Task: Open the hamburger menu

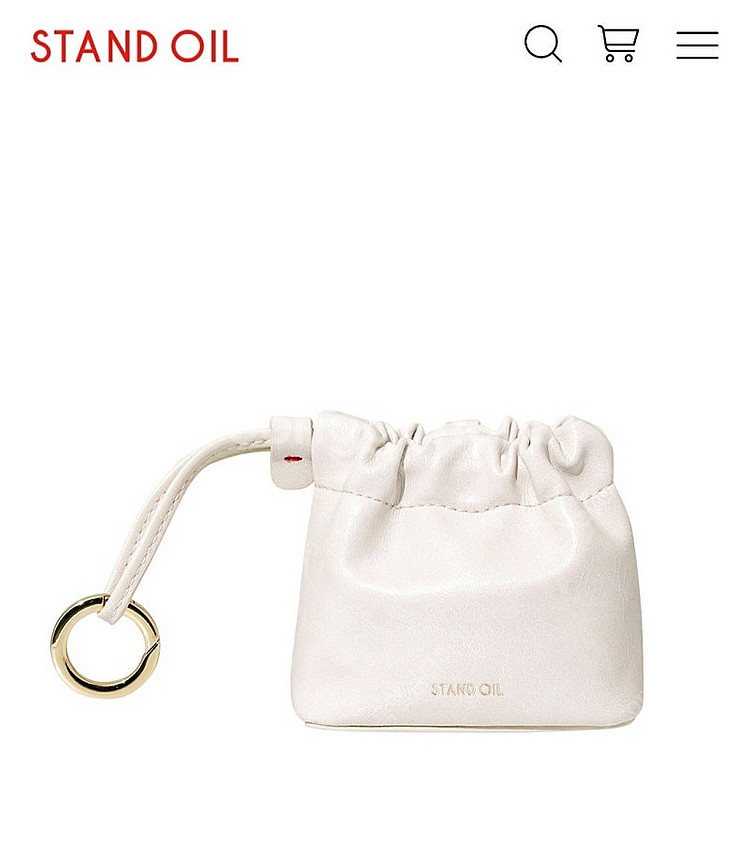Action: (697, 45)
